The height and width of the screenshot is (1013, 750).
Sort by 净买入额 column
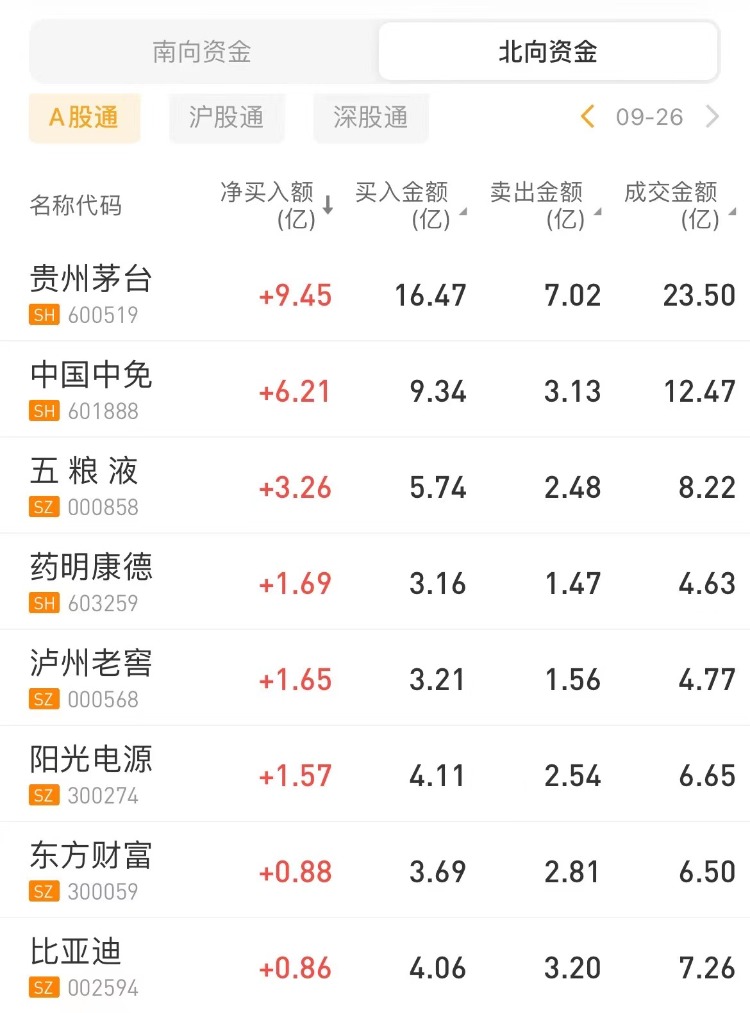(x=276, y=205)
